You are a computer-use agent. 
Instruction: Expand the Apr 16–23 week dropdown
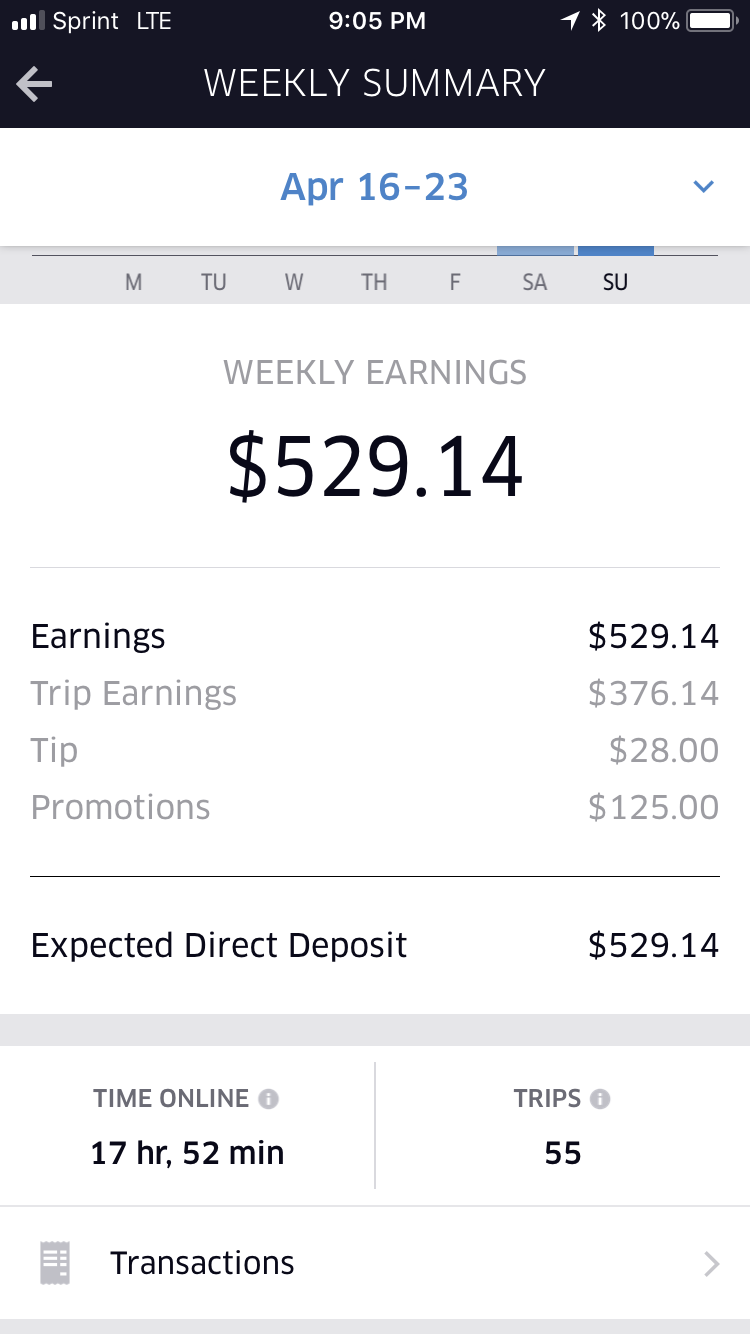(704, 187)
